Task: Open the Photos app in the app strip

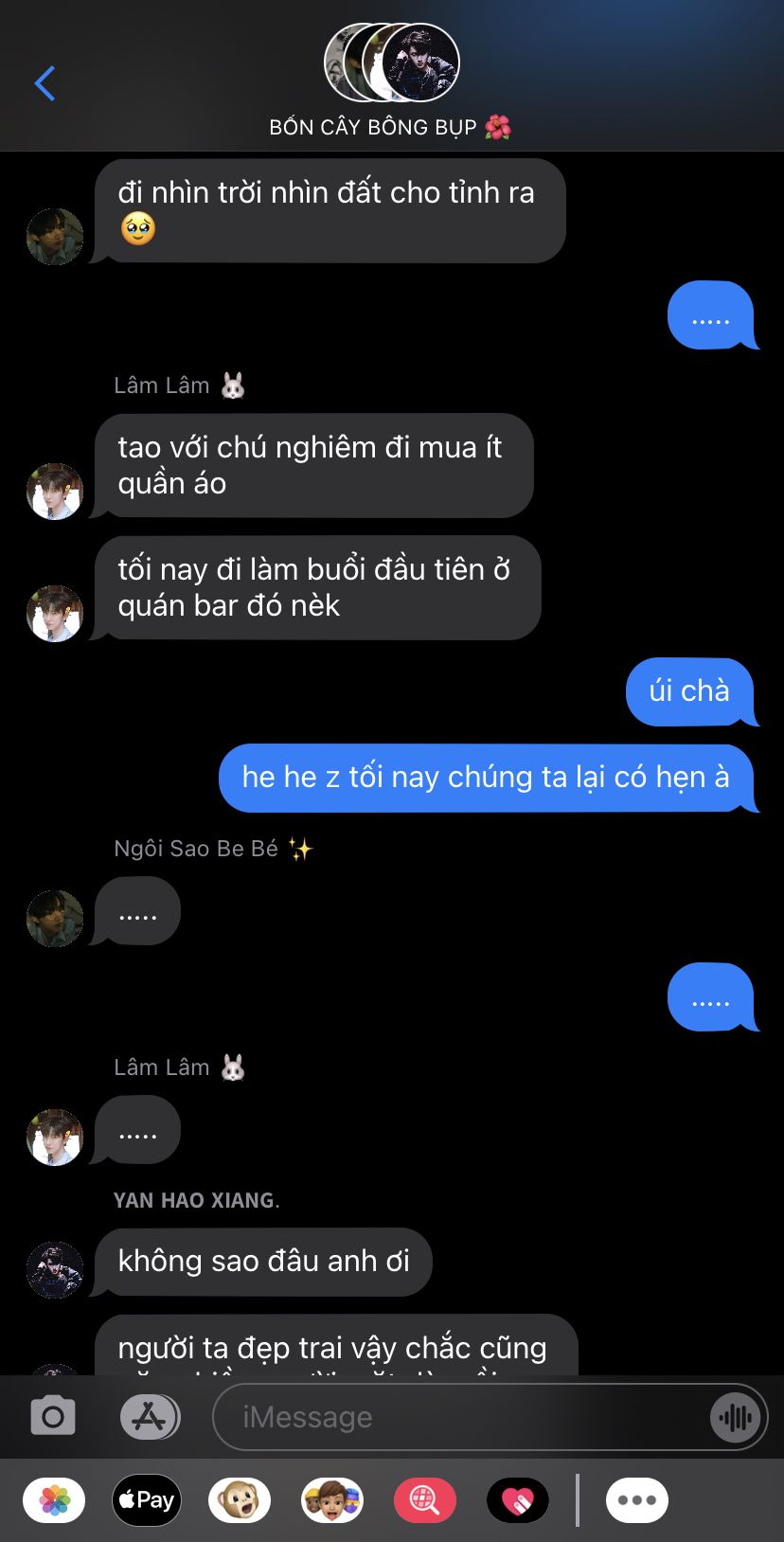Action: click(x=54, y=1500)
